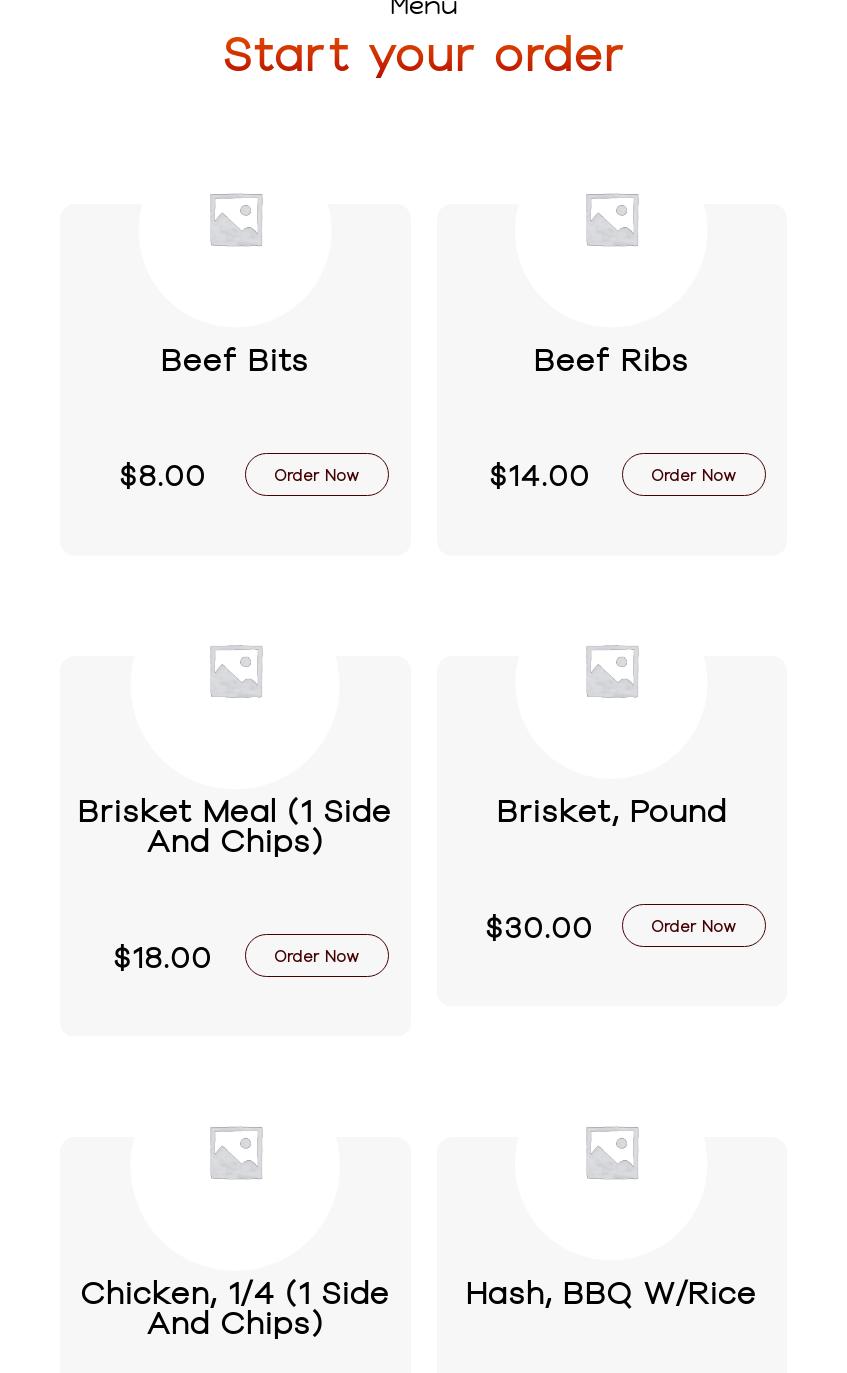Click the Hash, BBQ W/Rice placeholder image icon
This screenshot has width=847, height=1373.
[x=611, y=1151]
